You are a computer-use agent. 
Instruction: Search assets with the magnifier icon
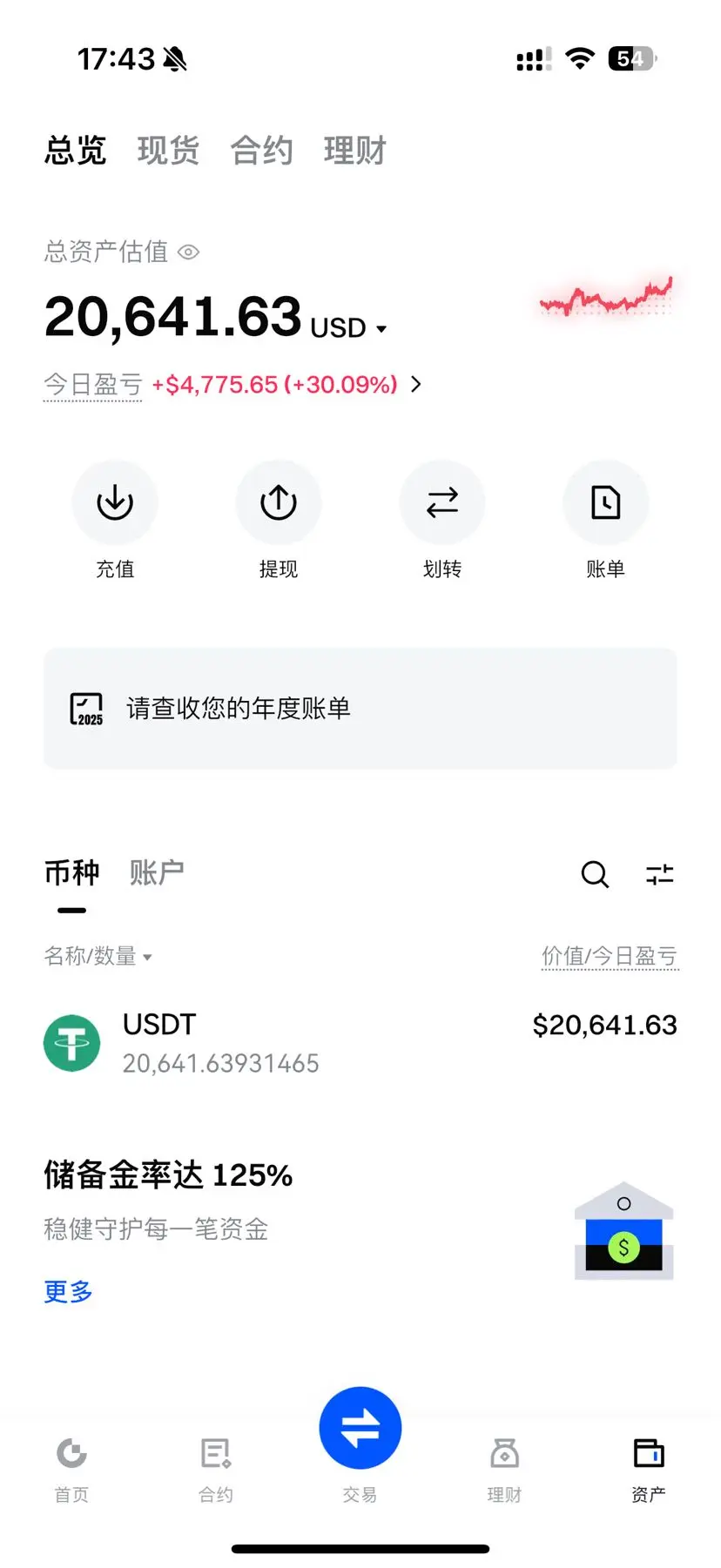tap(595, 874)
